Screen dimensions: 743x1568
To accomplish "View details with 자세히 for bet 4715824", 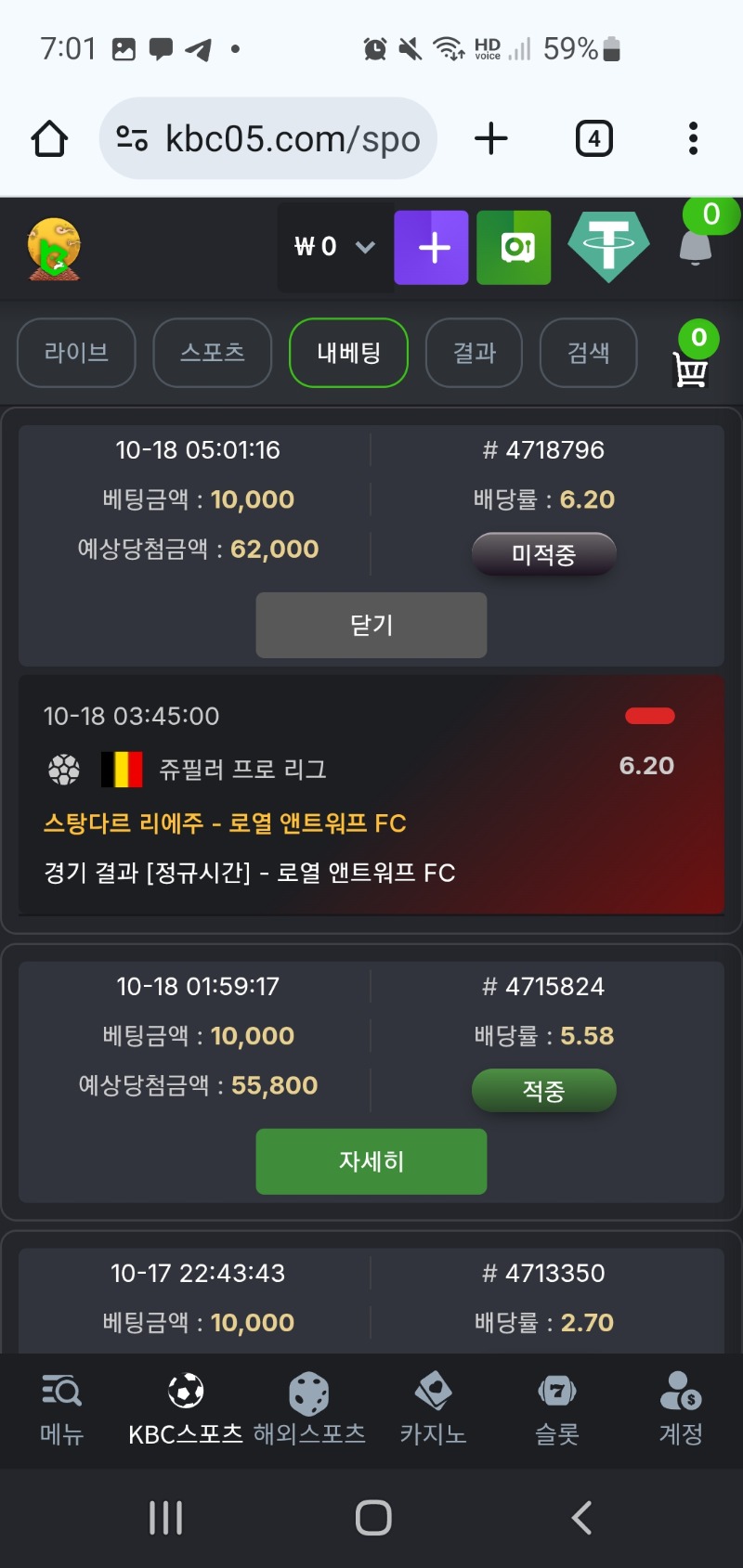I will point(371,1161).
